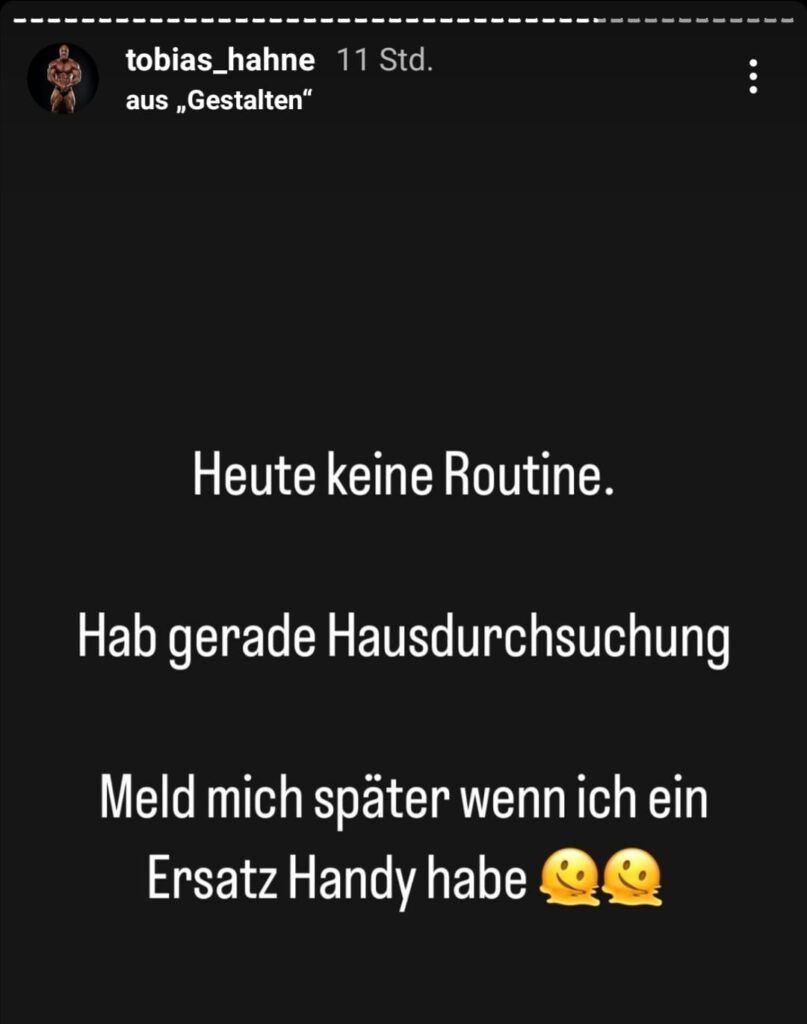Viewport: 807px width, 1024px height.
Task: Tap the tobias_hahne username
Action: (x=220, y=60)
